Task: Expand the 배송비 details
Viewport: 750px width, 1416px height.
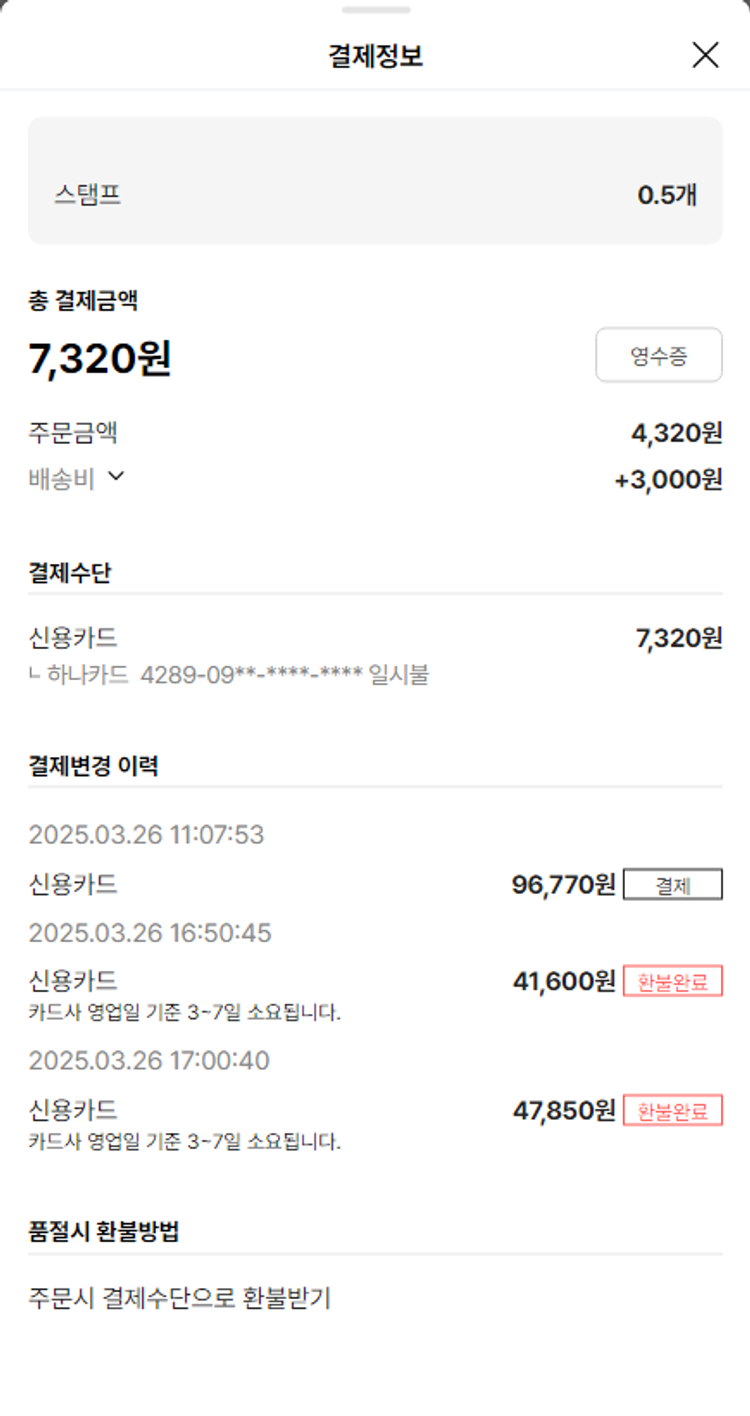Action: [x=115, y=478]
